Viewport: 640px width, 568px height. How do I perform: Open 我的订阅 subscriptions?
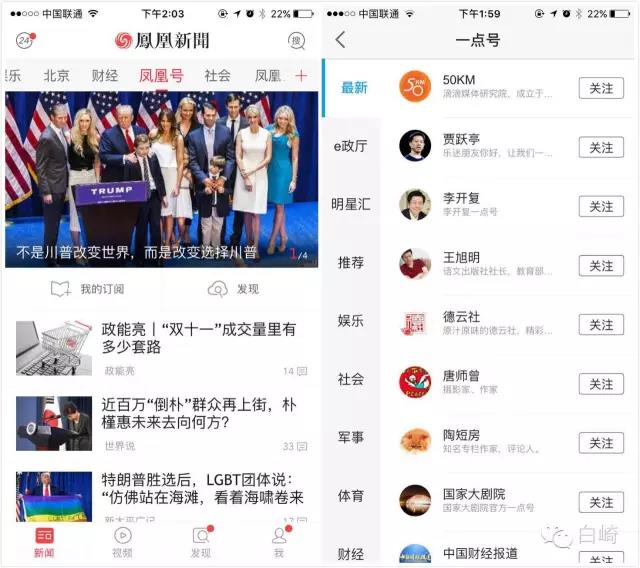pos(88,289)
